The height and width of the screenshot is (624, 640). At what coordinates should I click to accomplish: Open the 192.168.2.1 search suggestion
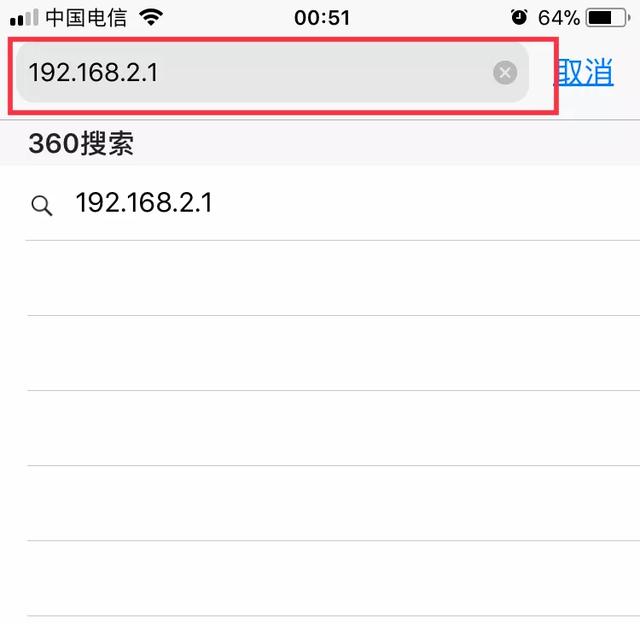tap(144, 204)
